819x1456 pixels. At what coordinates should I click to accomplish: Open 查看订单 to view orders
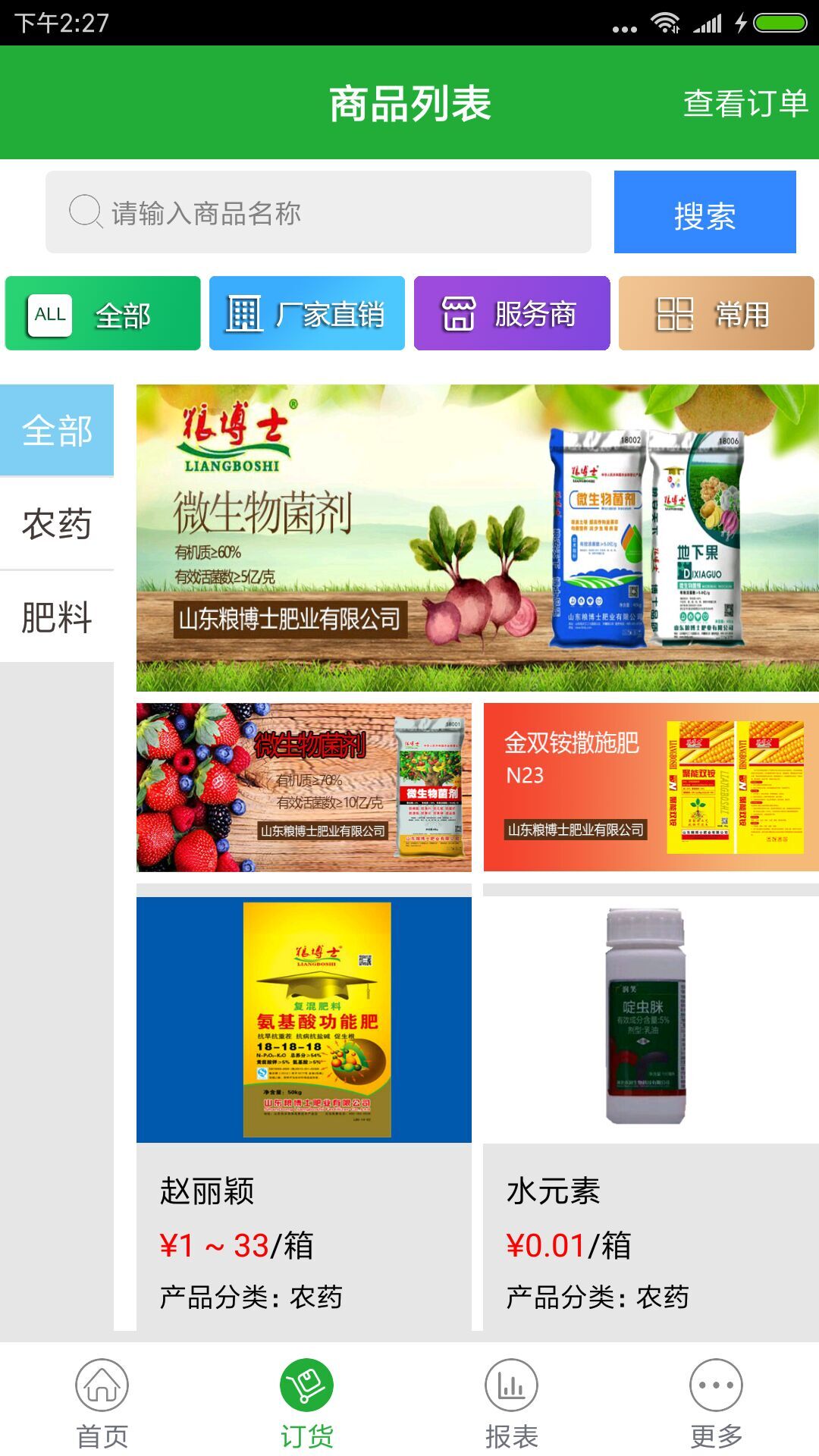pyautogui.click(x=745, y=103)
